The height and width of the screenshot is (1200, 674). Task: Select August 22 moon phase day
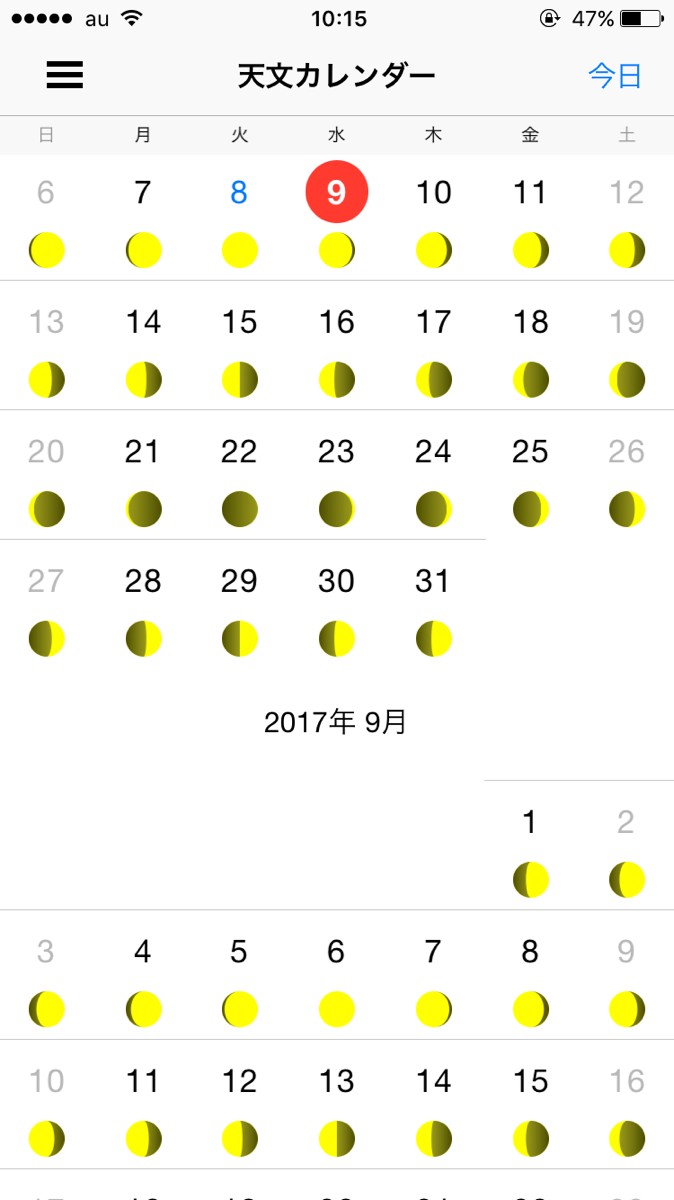click(239, 453)
